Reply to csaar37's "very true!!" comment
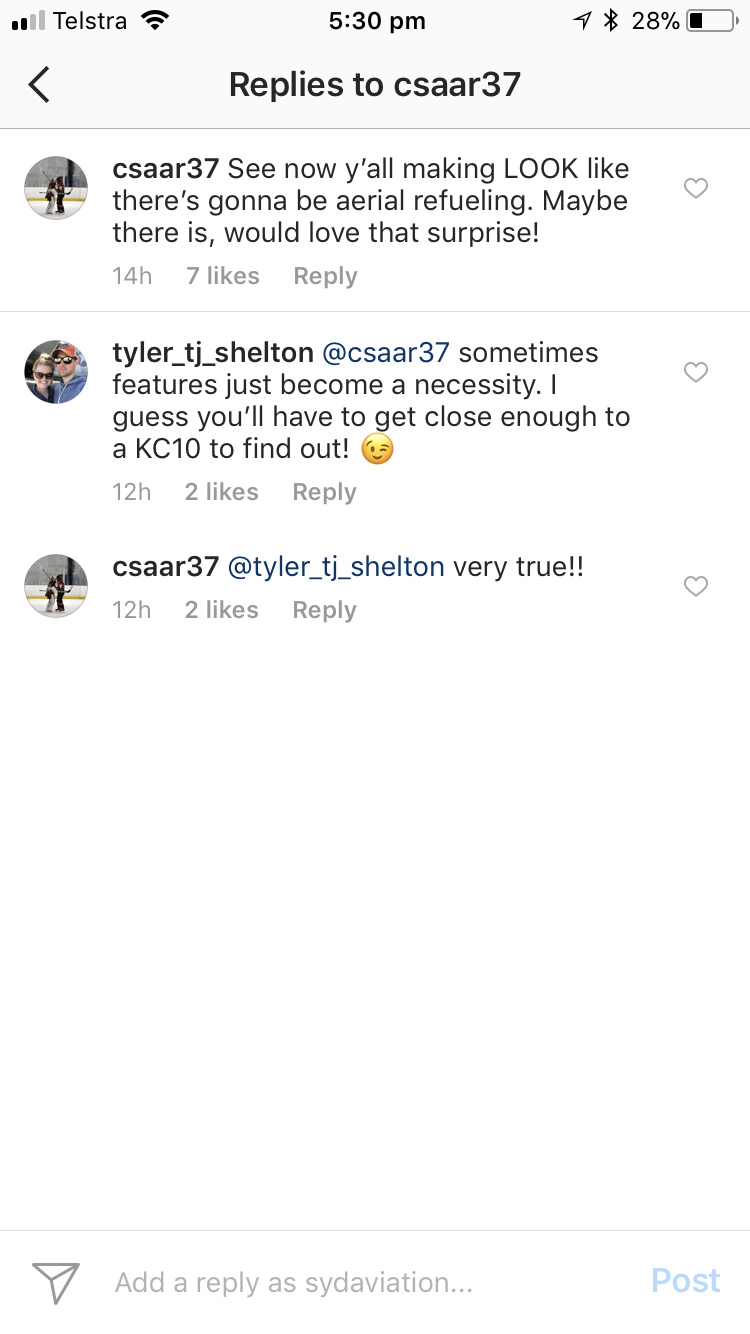This screenshot has width=750, height=1334. point(324,610)
